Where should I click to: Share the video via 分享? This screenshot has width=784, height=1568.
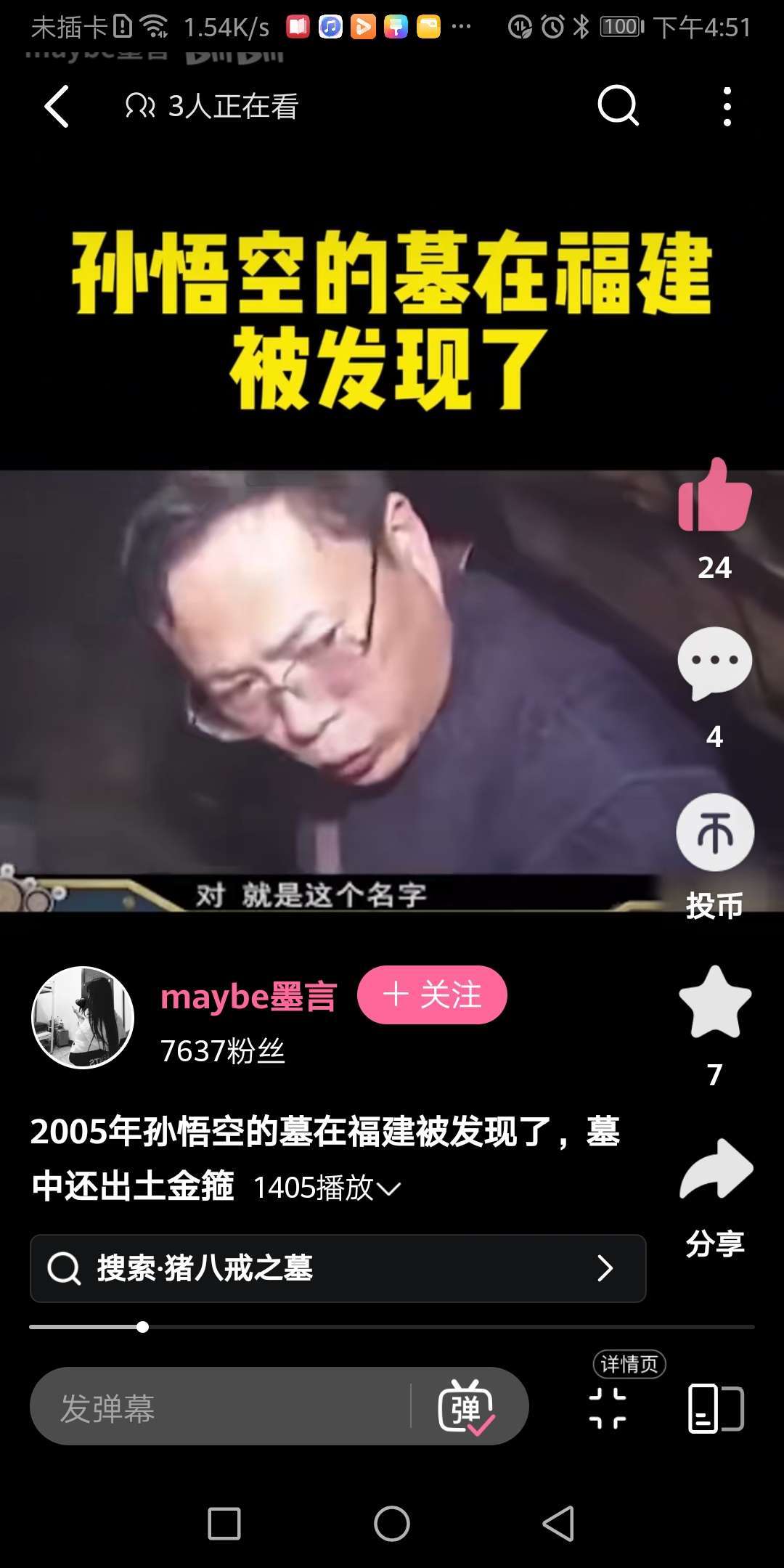point(716,1170)
